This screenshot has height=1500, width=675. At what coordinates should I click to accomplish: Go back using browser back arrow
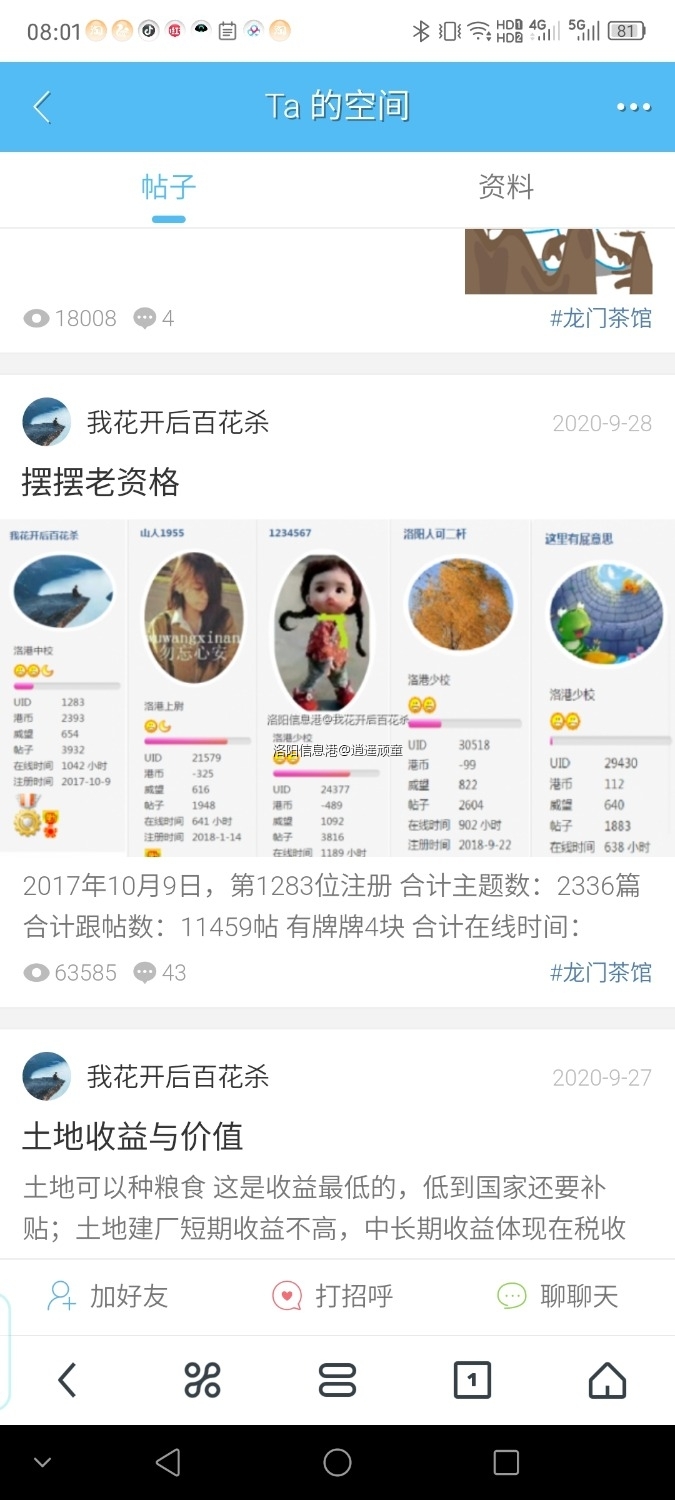(66, 1381)
